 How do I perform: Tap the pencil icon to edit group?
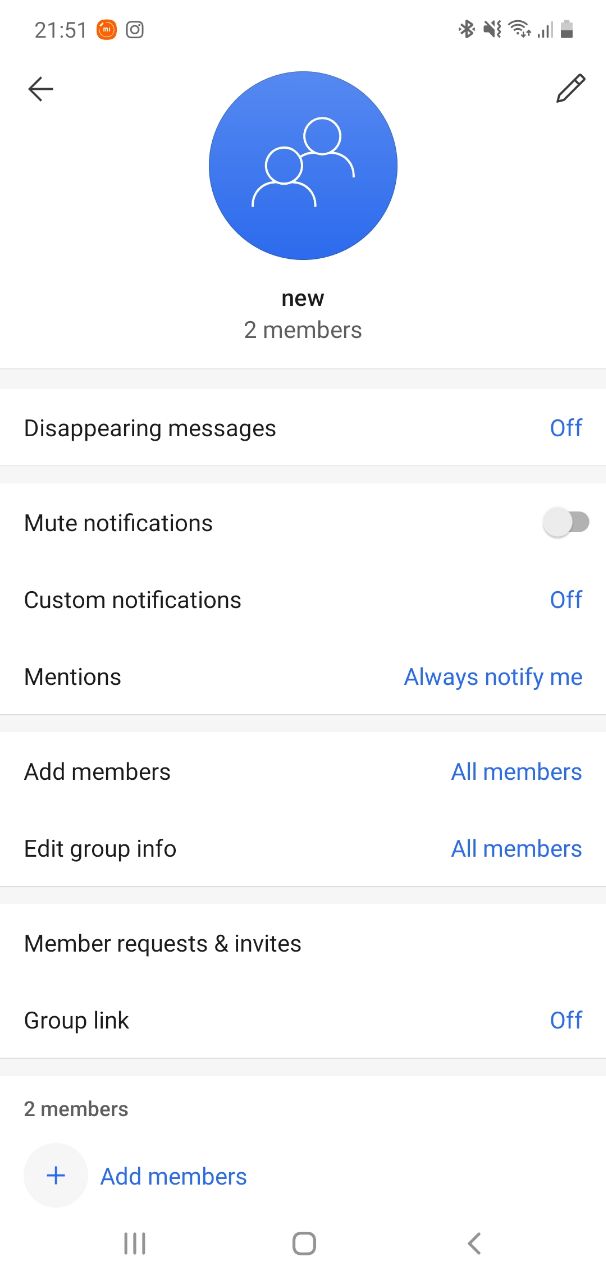(570, 89)
